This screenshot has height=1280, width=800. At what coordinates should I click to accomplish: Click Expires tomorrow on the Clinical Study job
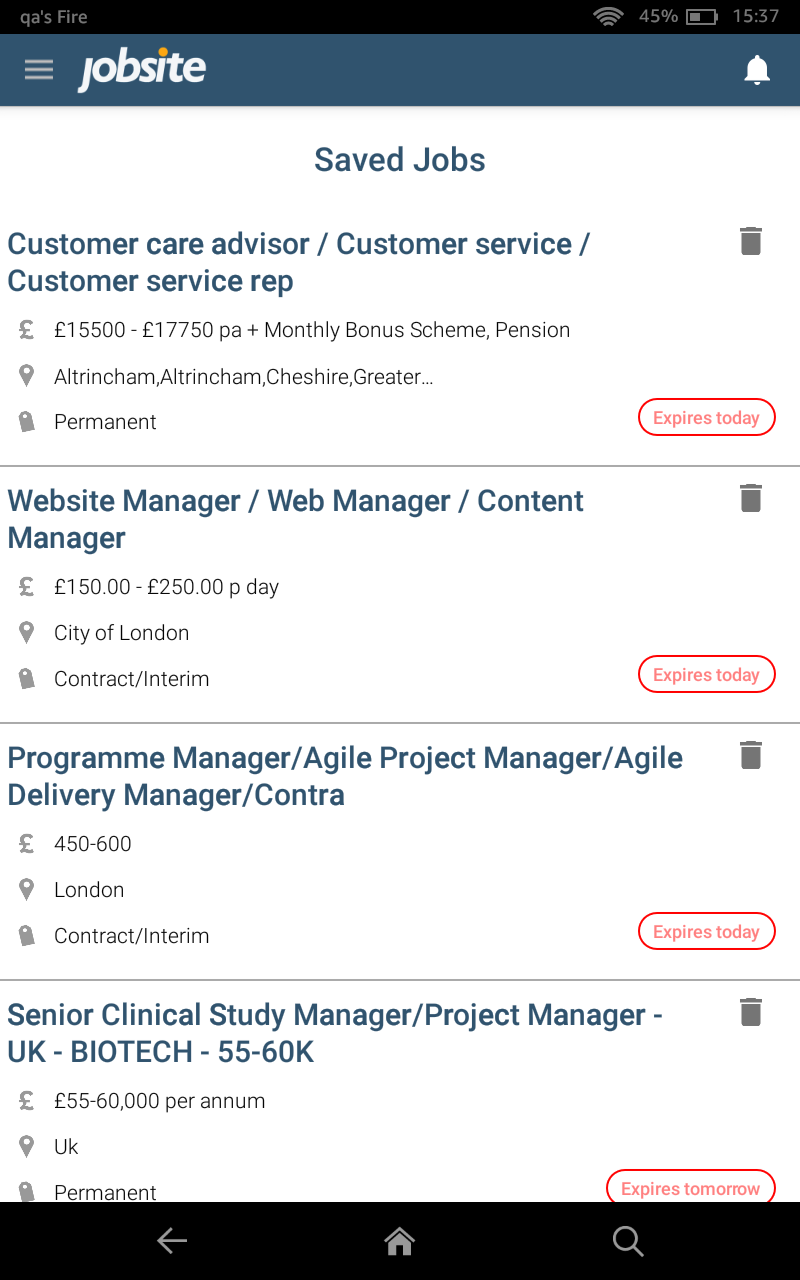coord(690,1188)
